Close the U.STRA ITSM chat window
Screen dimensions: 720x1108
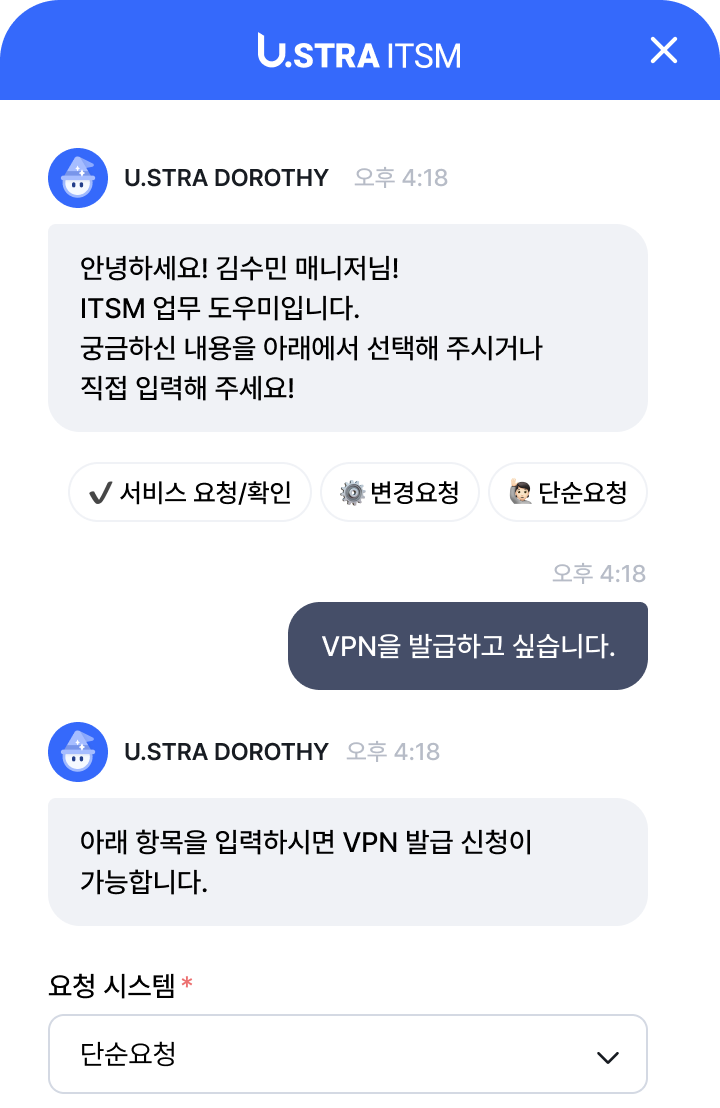point(664,50)
